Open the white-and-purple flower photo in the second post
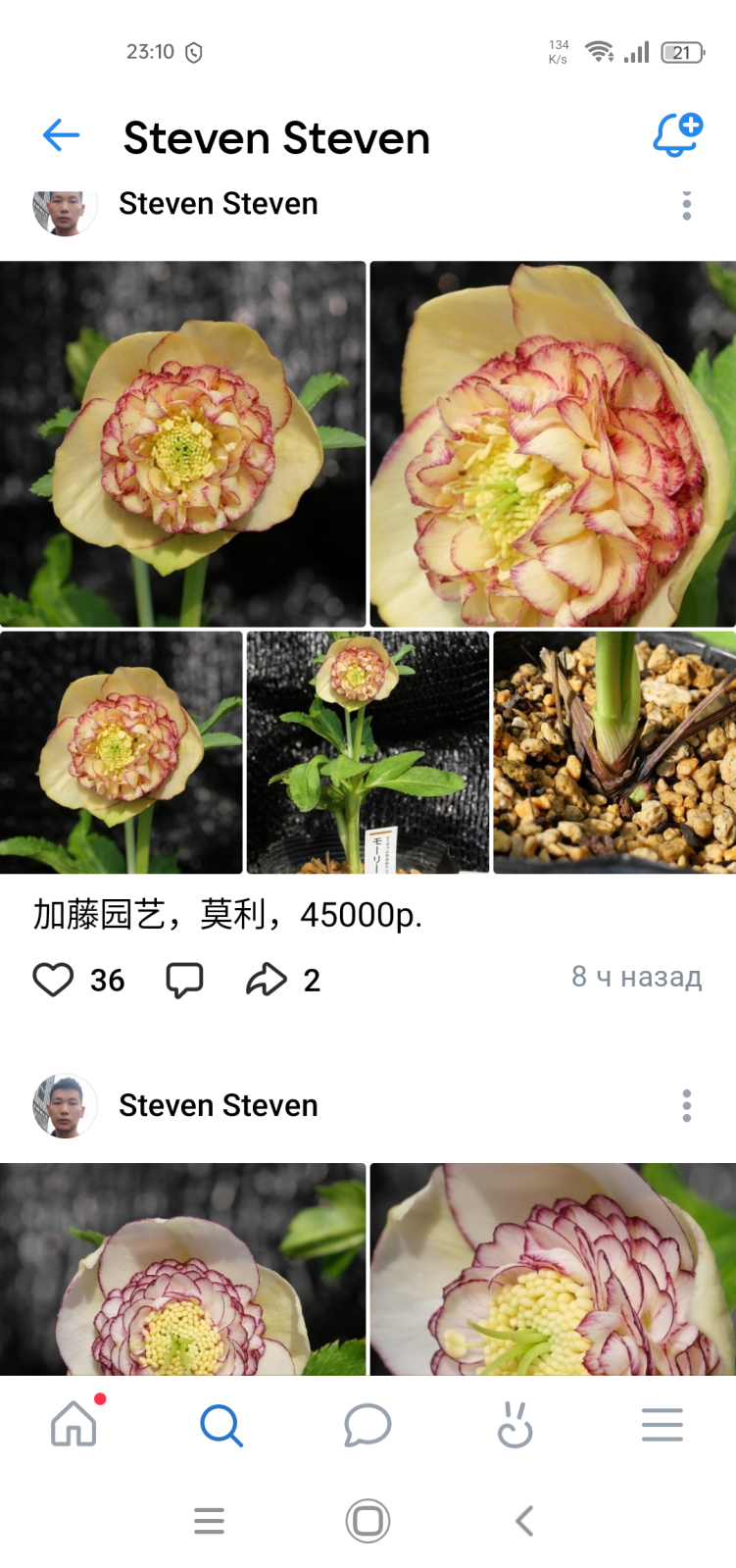The width and height of the screenshot is (736, 1568). 182,1269
